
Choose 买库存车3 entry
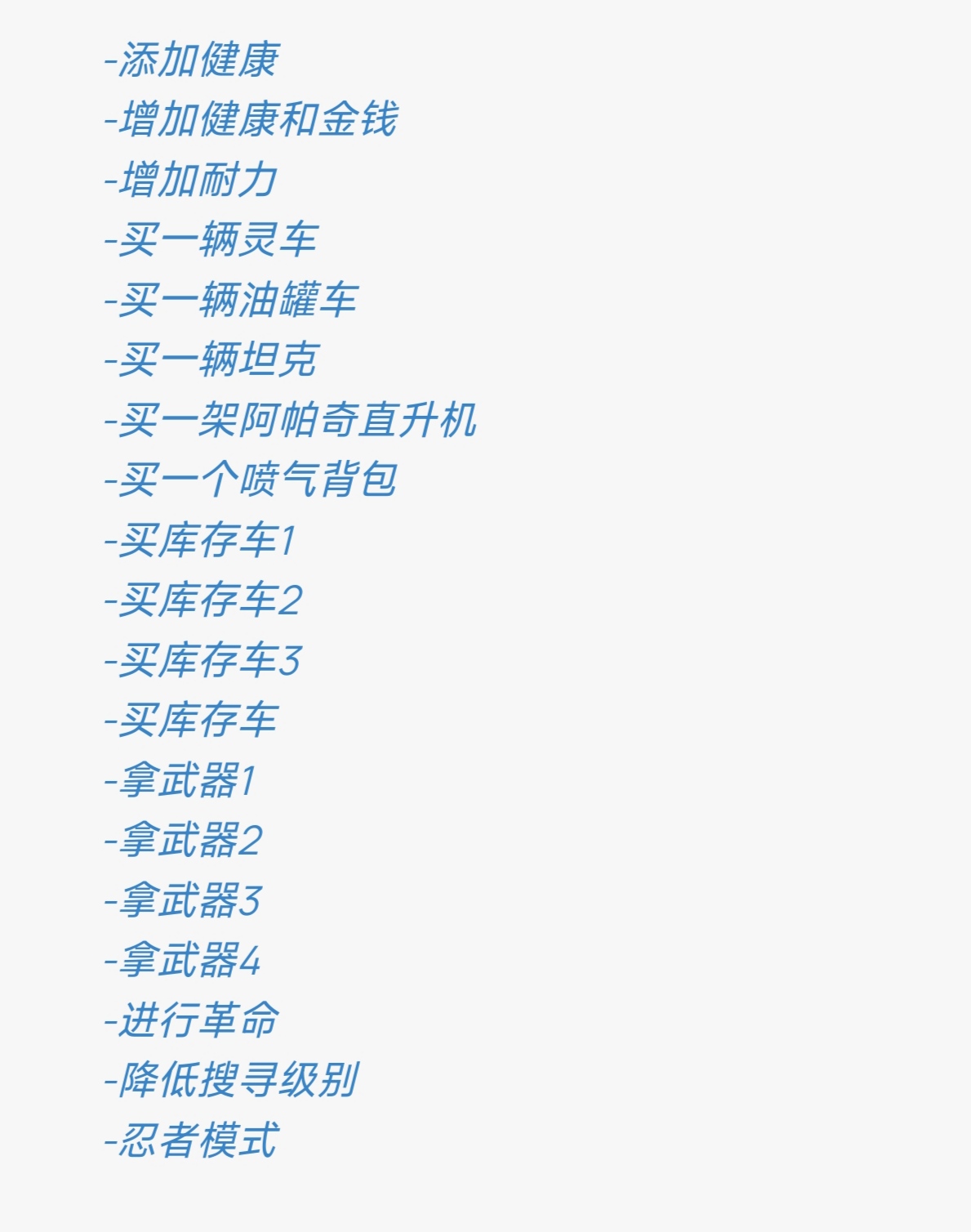(x=204, y=660)
